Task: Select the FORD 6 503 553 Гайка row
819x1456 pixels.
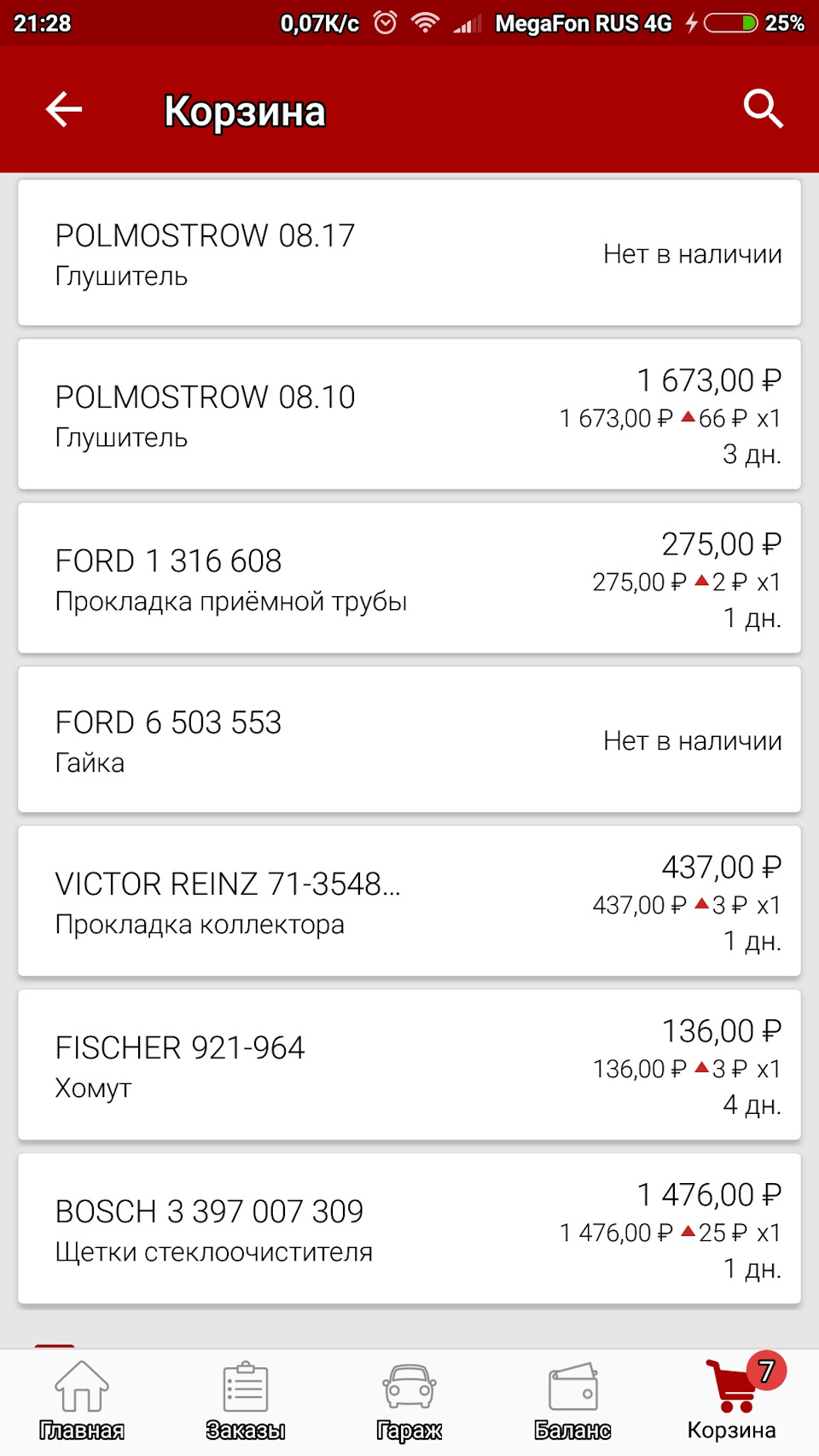Action: click(409, 740)
